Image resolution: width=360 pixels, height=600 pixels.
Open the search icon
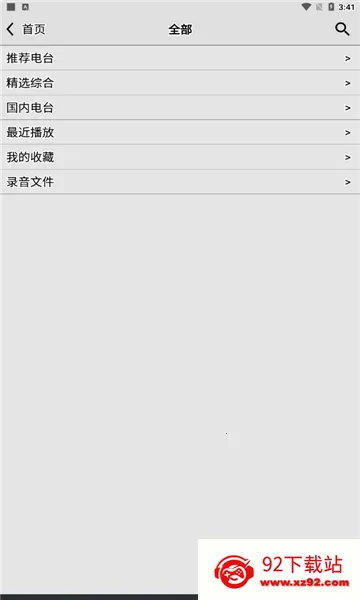[x=342, y=29]
